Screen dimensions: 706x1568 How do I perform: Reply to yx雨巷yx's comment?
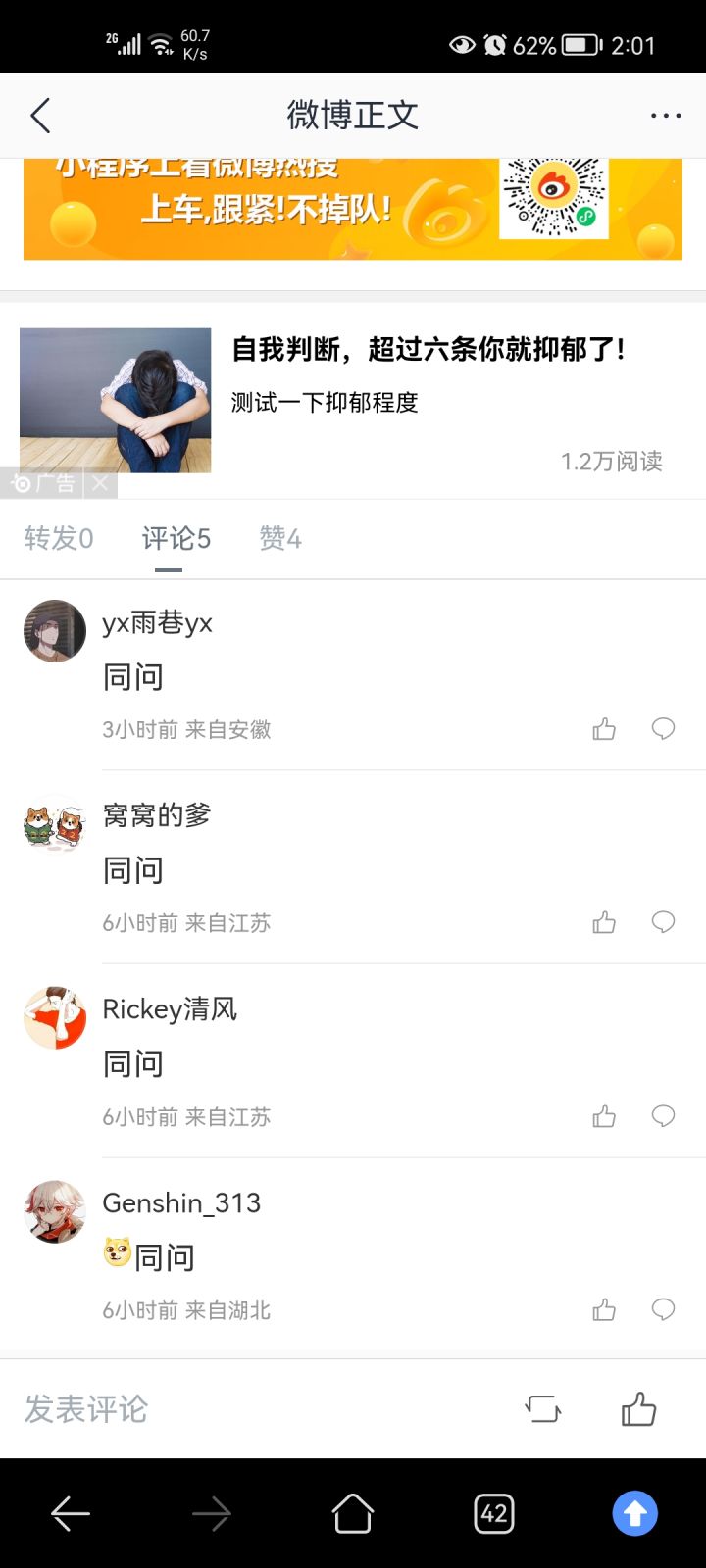click(x=663, y=728)
